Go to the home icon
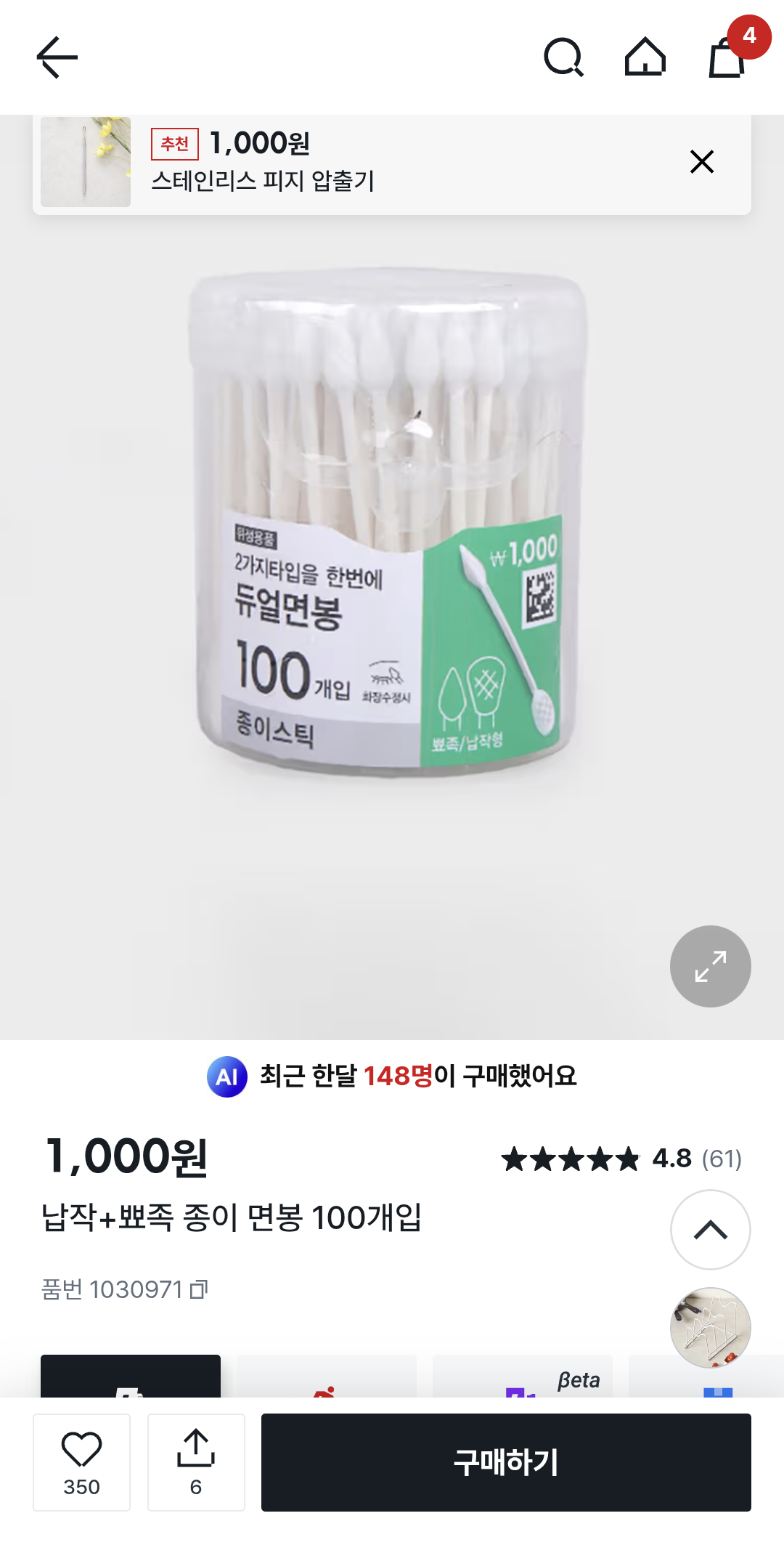 point(645,57)
